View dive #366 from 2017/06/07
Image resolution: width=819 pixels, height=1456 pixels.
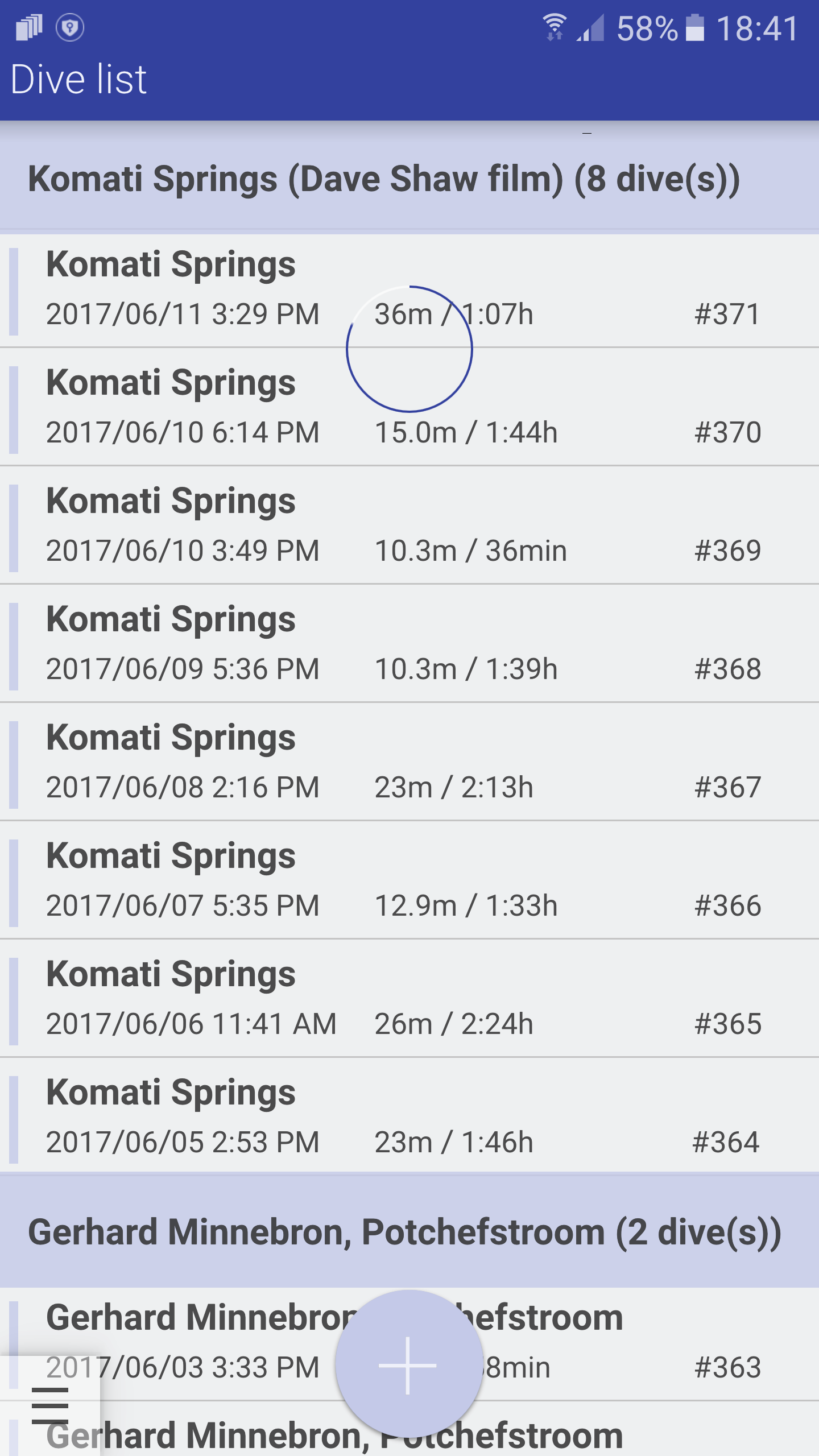coord(409,881)
